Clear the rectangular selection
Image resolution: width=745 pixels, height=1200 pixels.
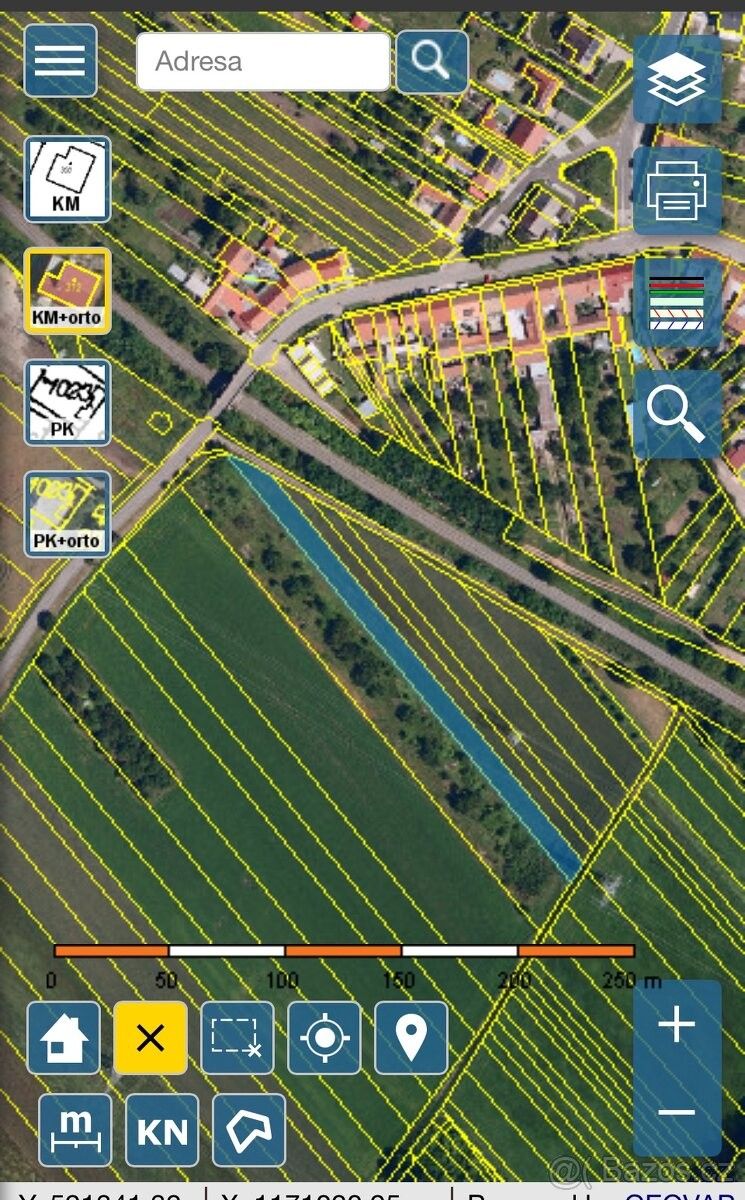click(237, 1038)
